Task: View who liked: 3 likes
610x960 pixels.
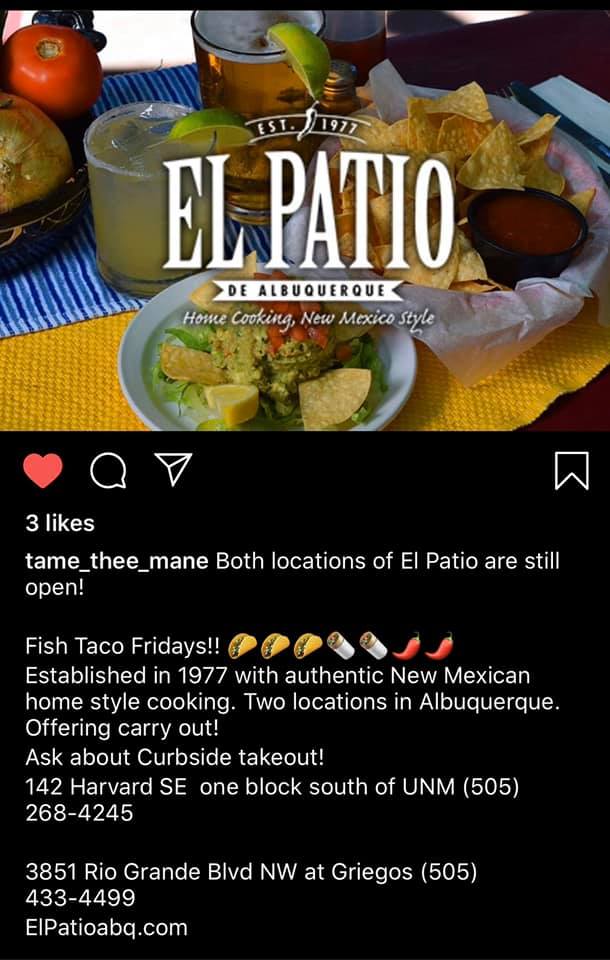Action: (60, 523)
